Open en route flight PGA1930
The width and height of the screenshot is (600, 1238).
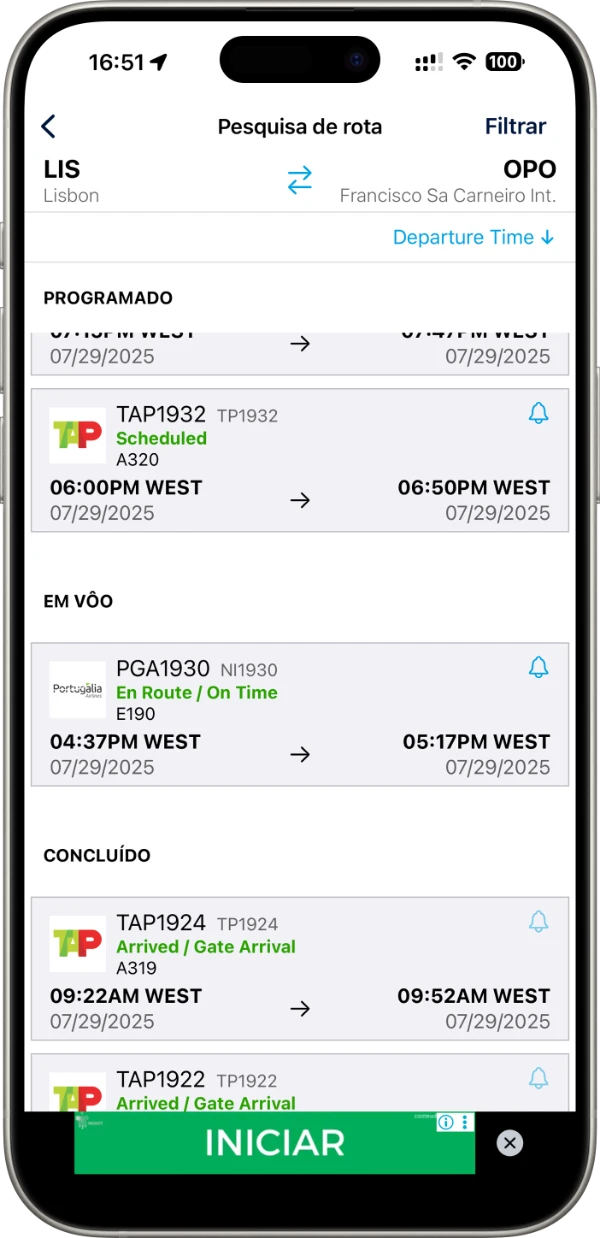(300, 714)
